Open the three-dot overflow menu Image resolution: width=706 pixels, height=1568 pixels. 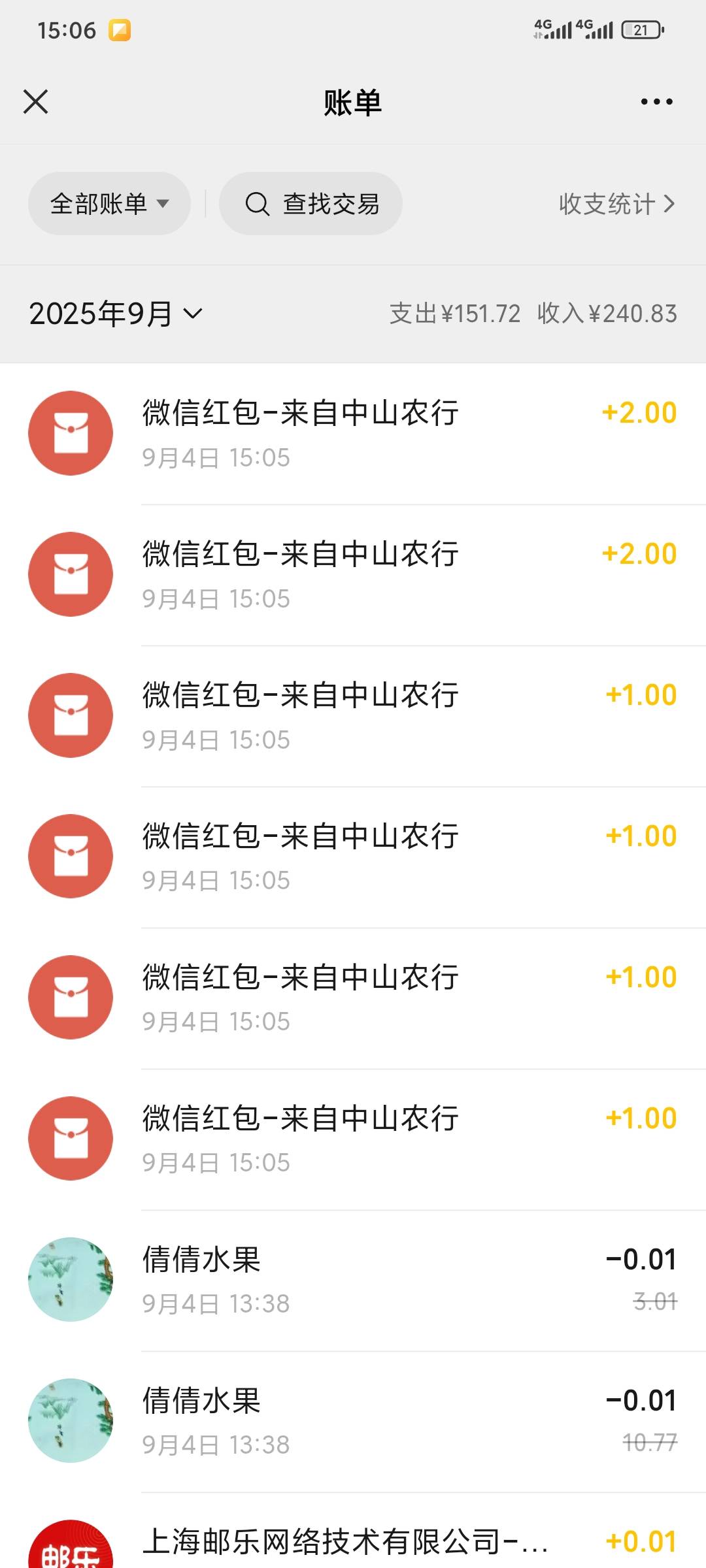656,102
